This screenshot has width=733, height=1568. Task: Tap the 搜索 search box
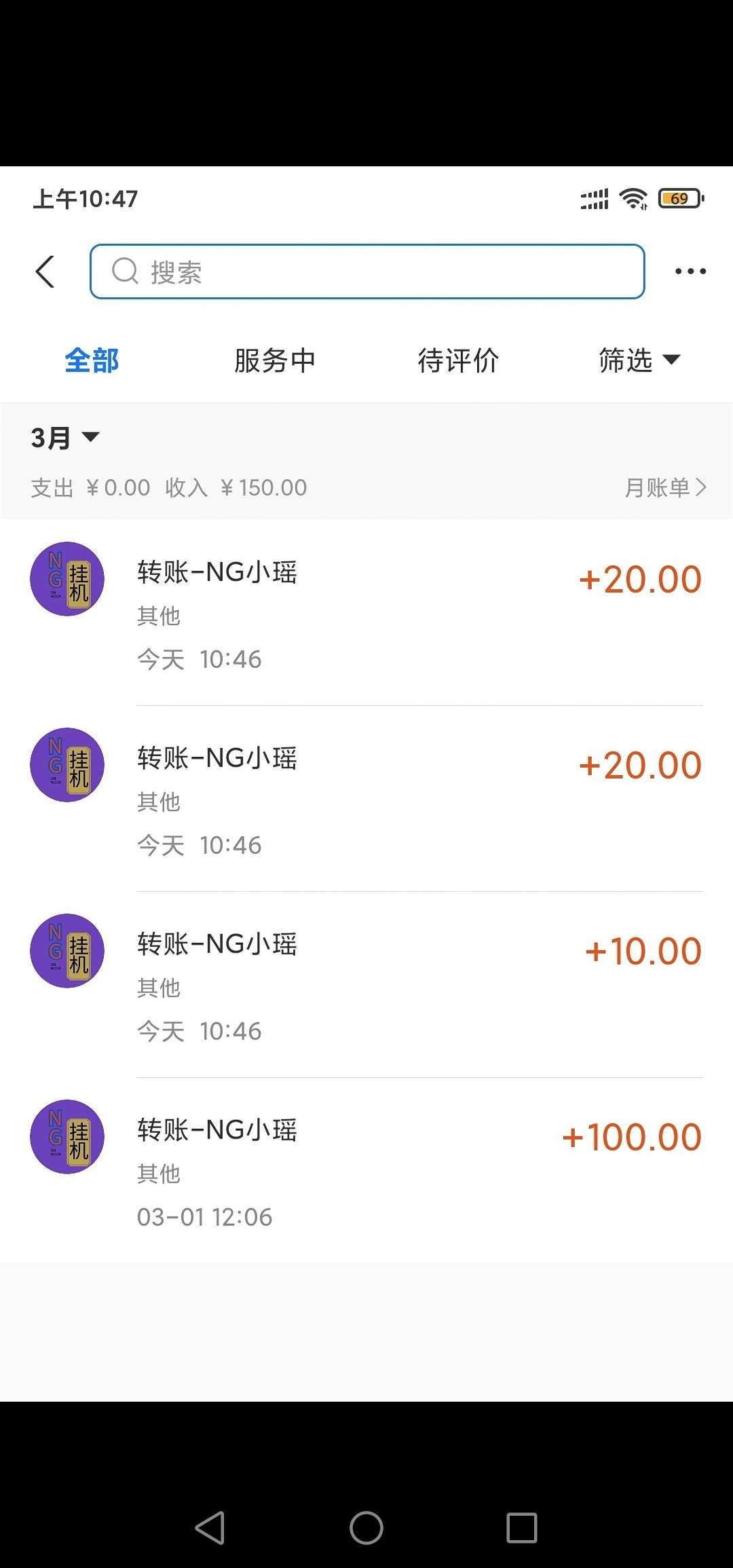point(367,272)
